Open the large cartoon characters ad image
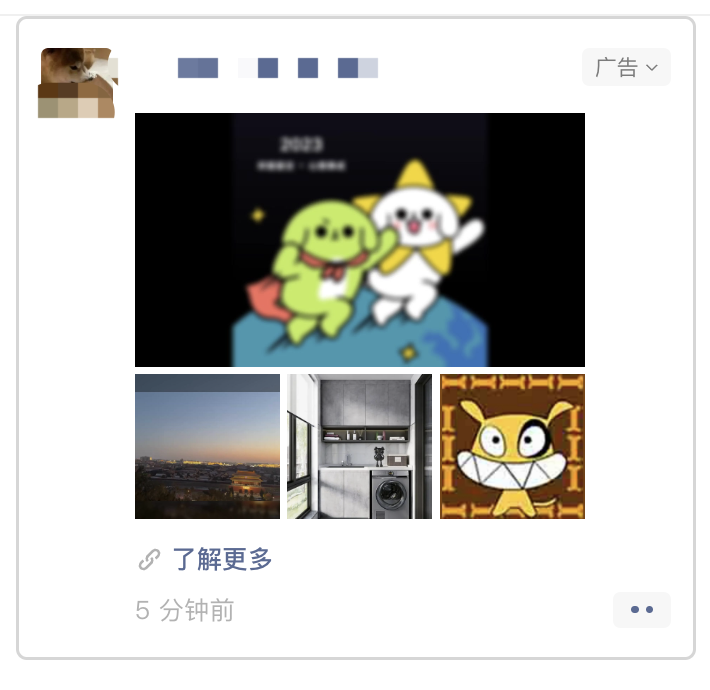 point(360,240)
